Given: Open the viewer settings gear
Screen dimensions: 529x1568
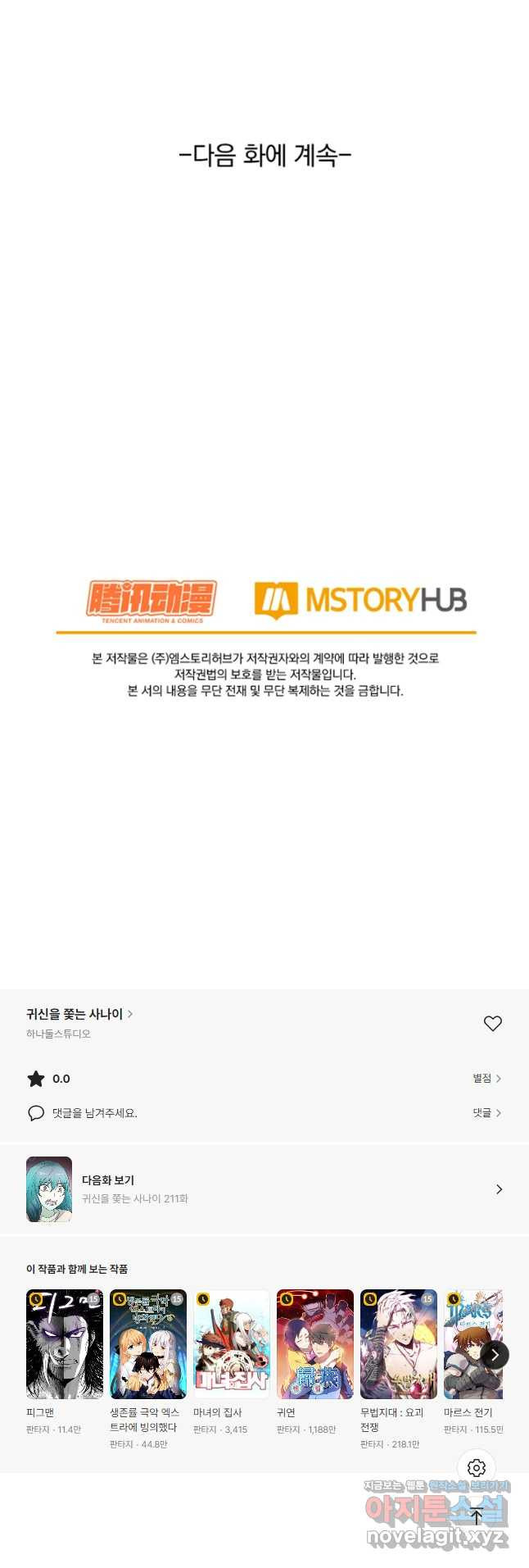Looking at the screenshot, I should coord(477,1468).
